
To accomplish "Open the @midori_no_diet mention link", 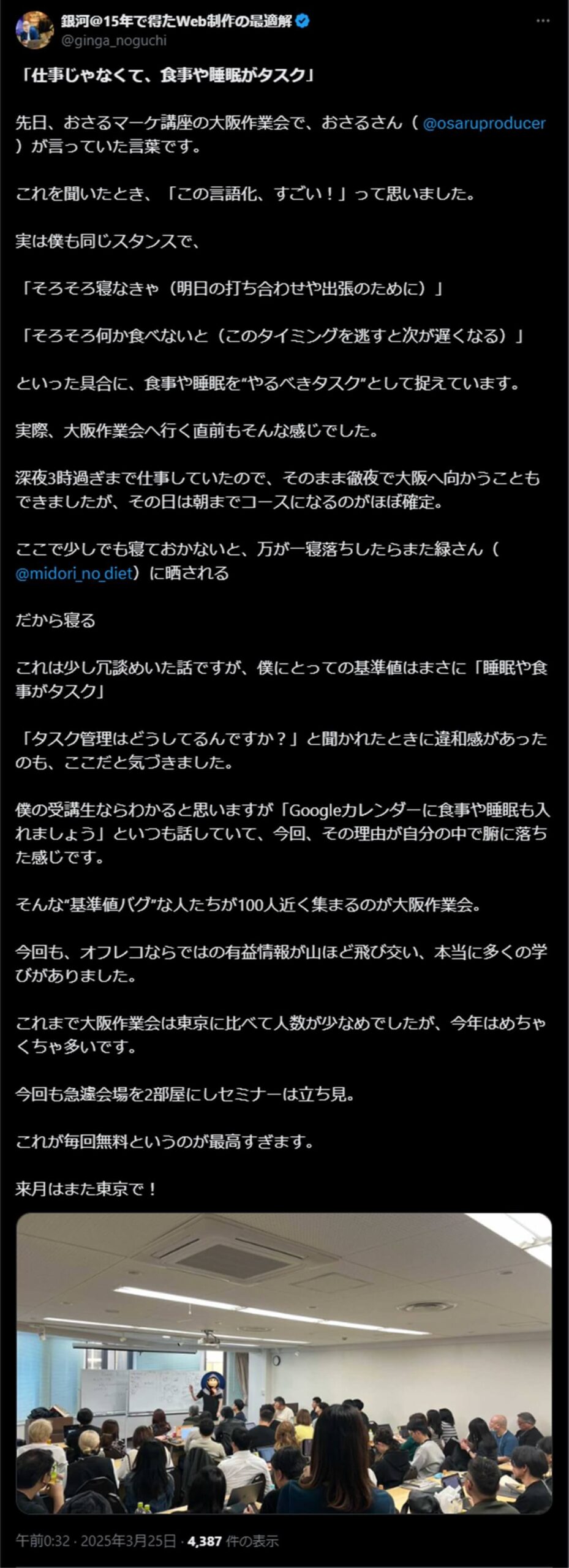I will [74, 574].
